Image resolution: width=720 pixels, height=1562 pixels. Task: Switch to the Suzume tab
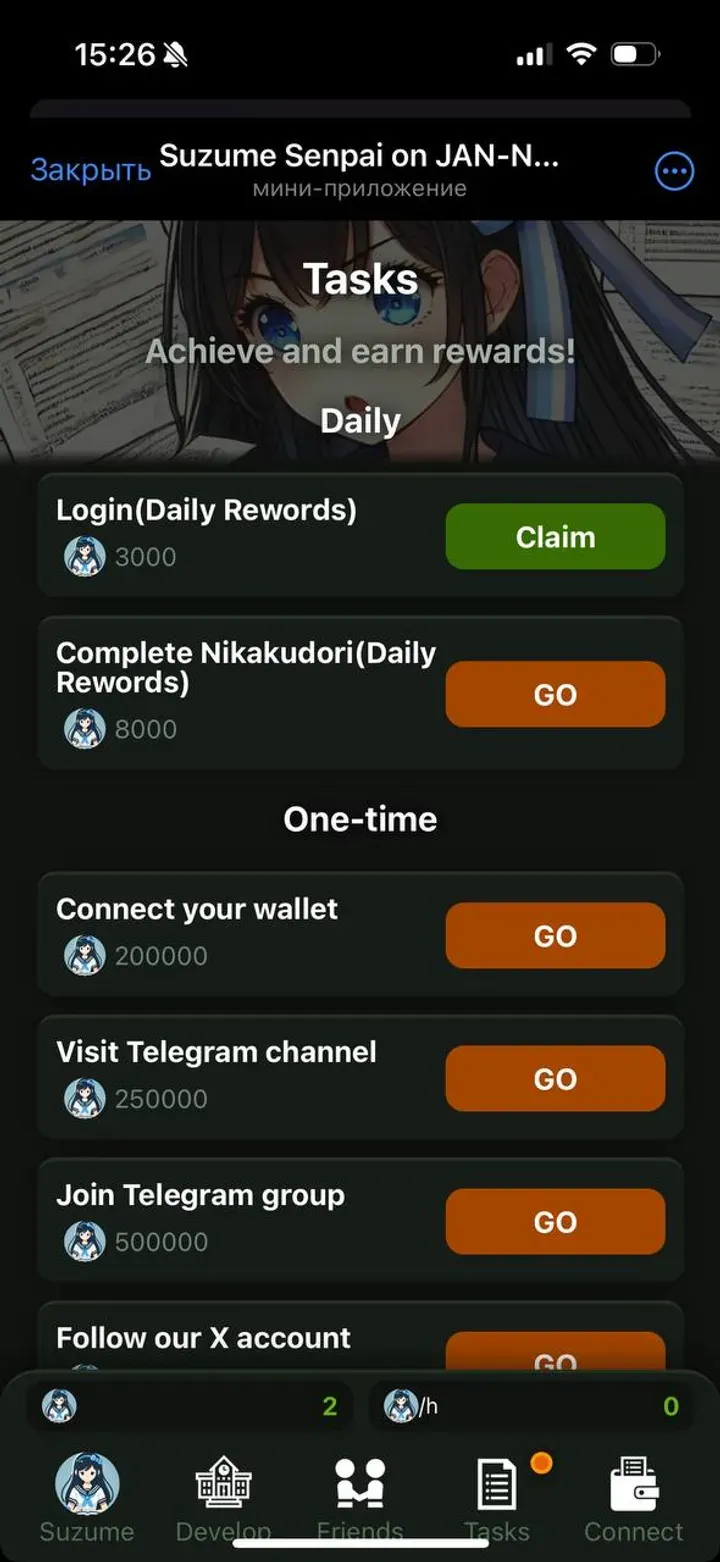[x=87, y=1497]
